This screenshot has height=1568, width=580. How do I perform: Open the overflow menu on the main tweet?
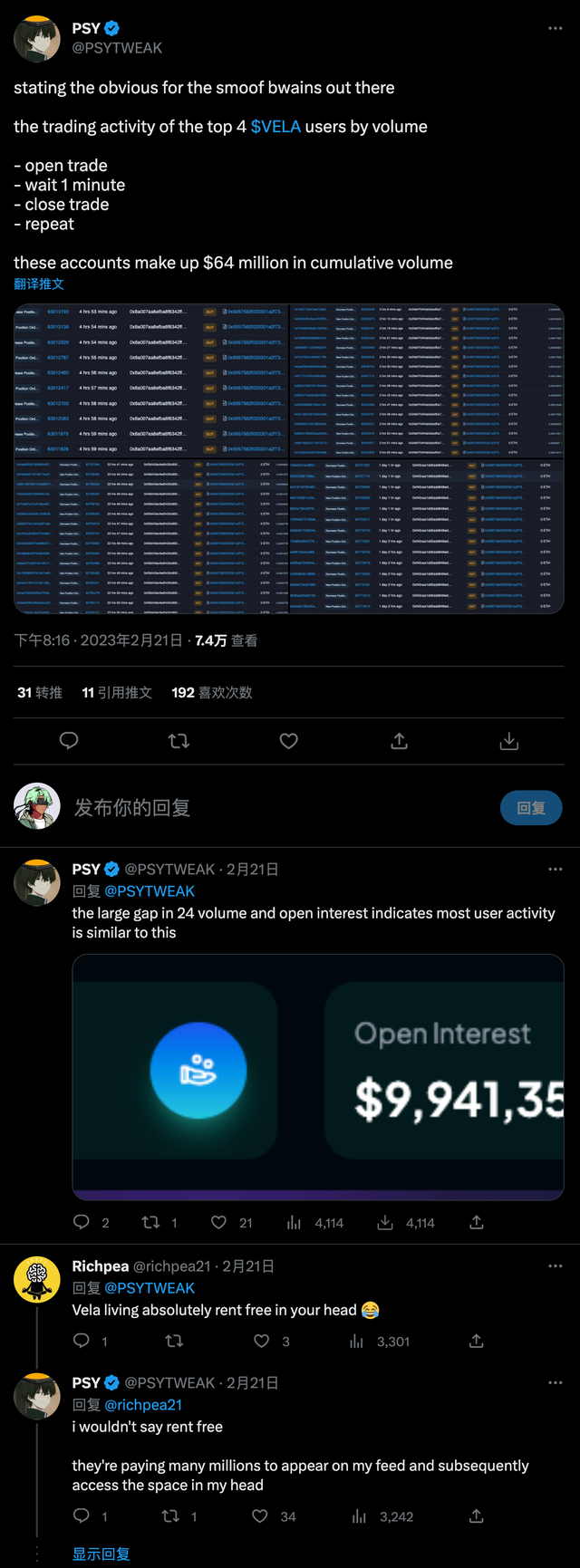[x=555, y=29]
